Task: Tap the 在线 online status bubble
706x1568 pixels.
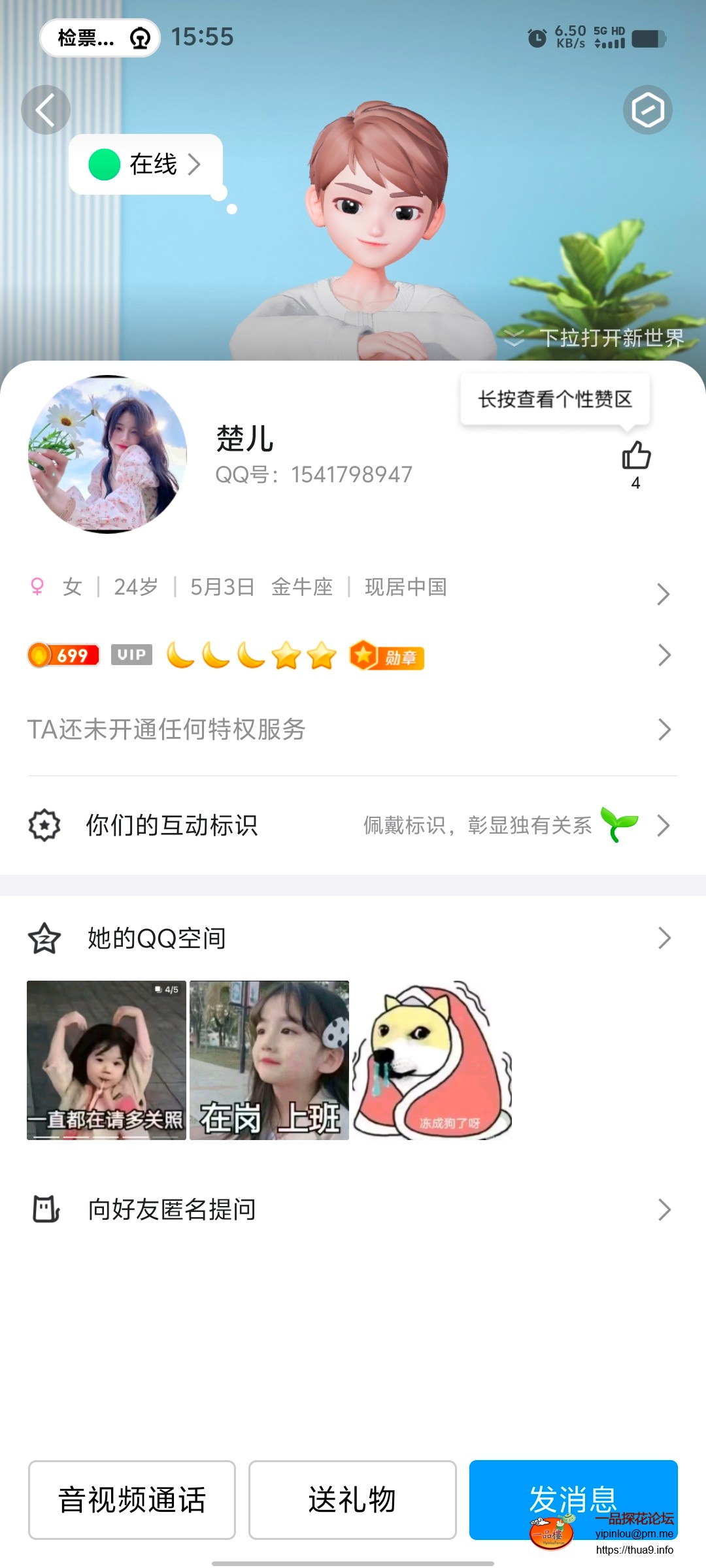Action: [146, 164]
